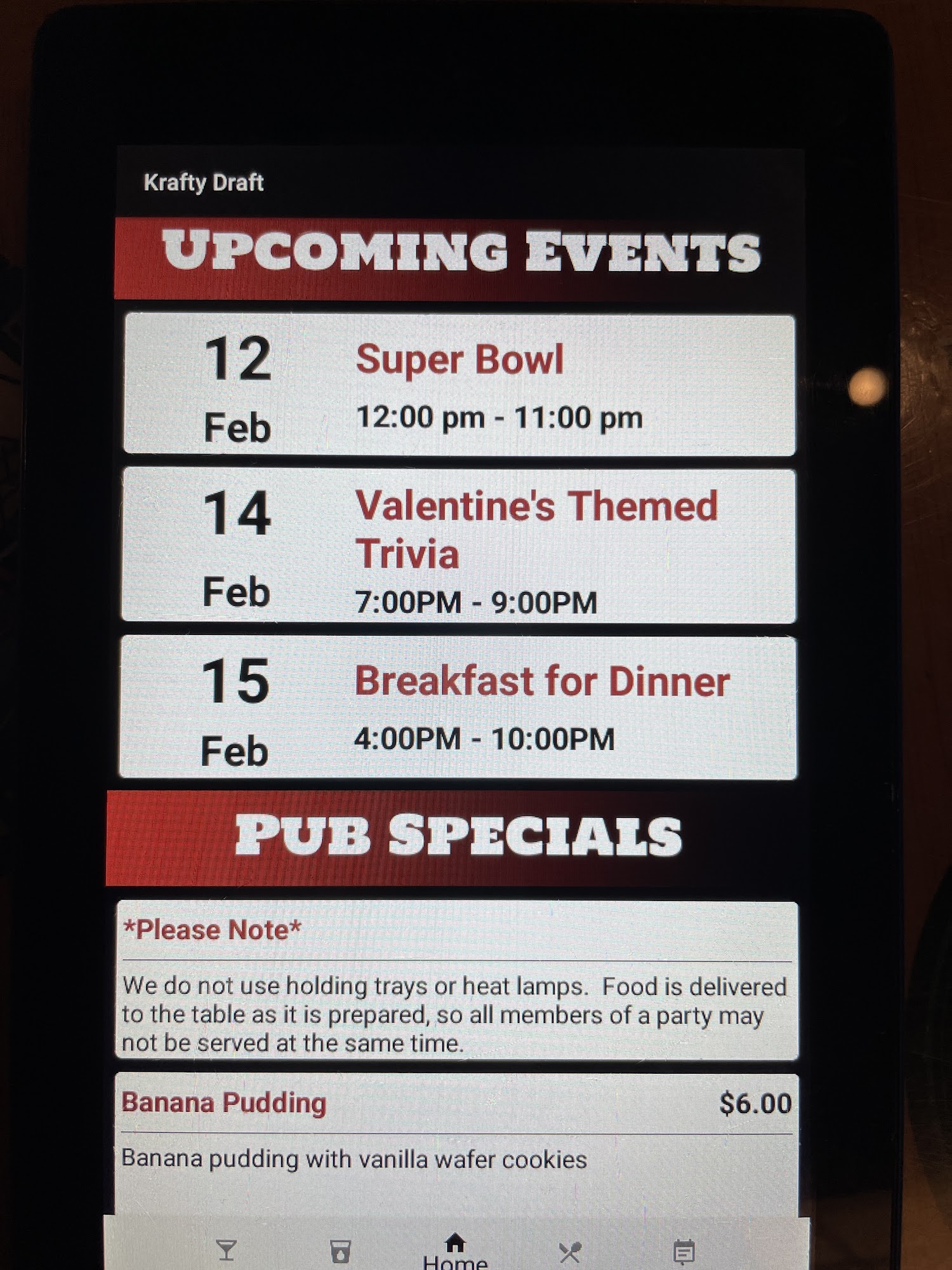Open the beer glass tab
Image resolution: width=952 pixels, height=1270 pixels.
click(340, 1252)
